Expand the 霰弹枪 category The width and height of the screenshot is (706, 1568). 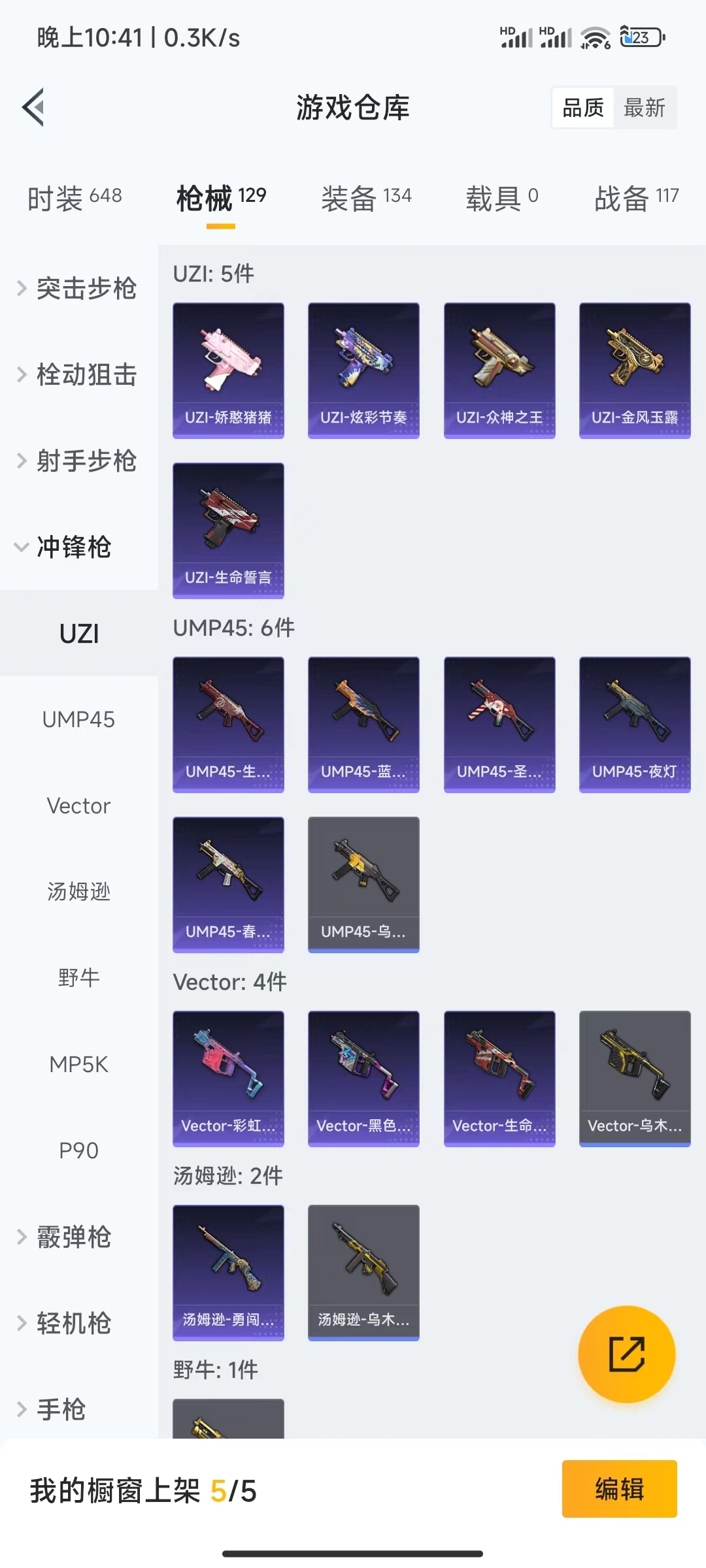pos(72,1236)
